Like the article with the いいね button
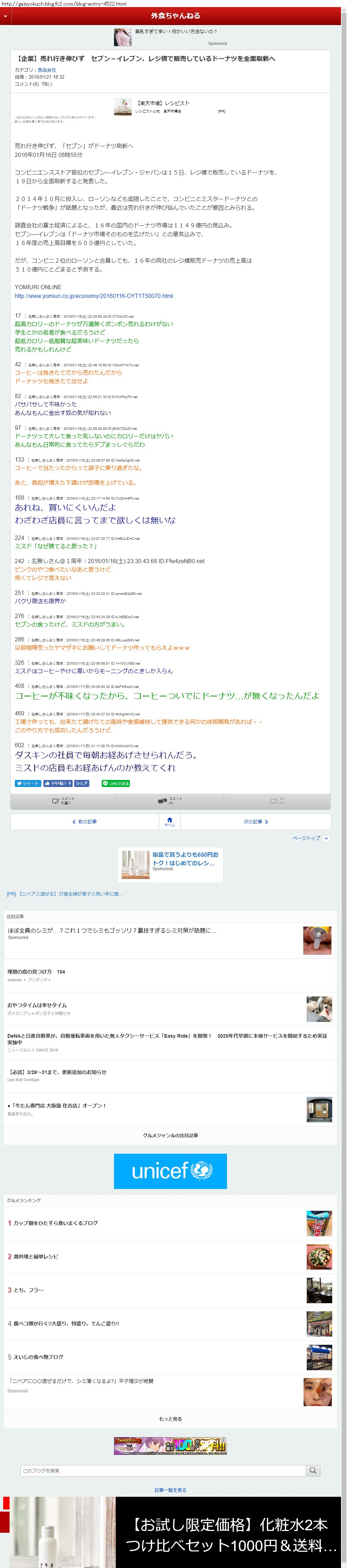Viewport: 347px width, 1568px height. pyautogui.click(x=58, y=783)
